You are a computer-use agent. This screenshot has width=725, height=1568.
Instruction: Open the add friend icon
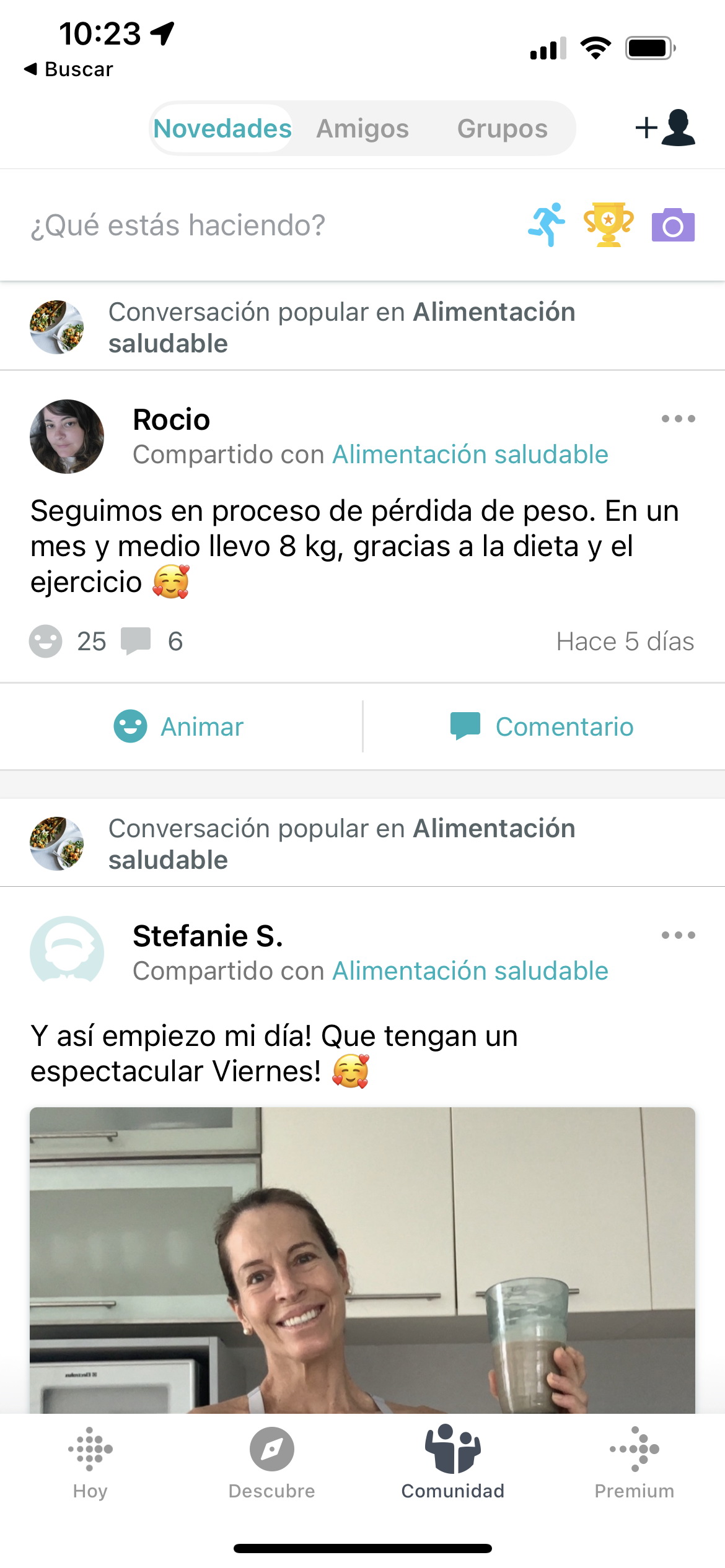pos(666,128)
